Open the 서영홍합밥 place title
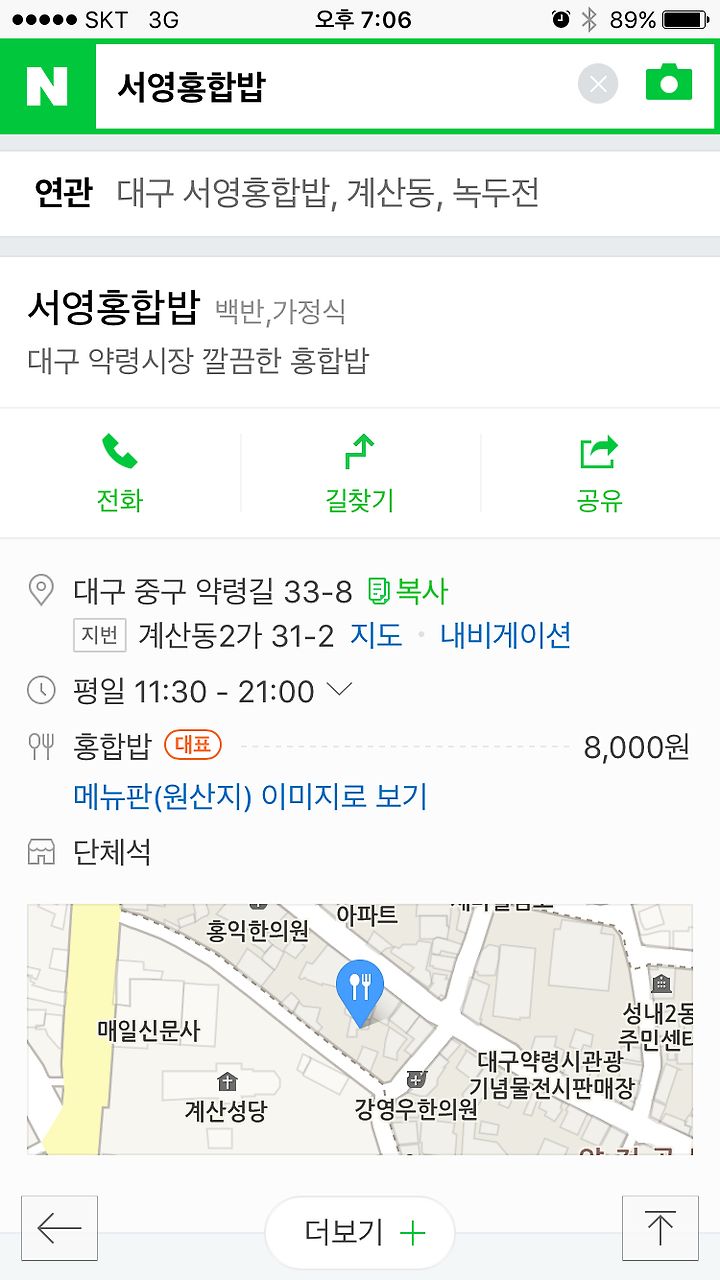Image resolution: width=720 pixels, height=1280 pixels. click(113, 308)
